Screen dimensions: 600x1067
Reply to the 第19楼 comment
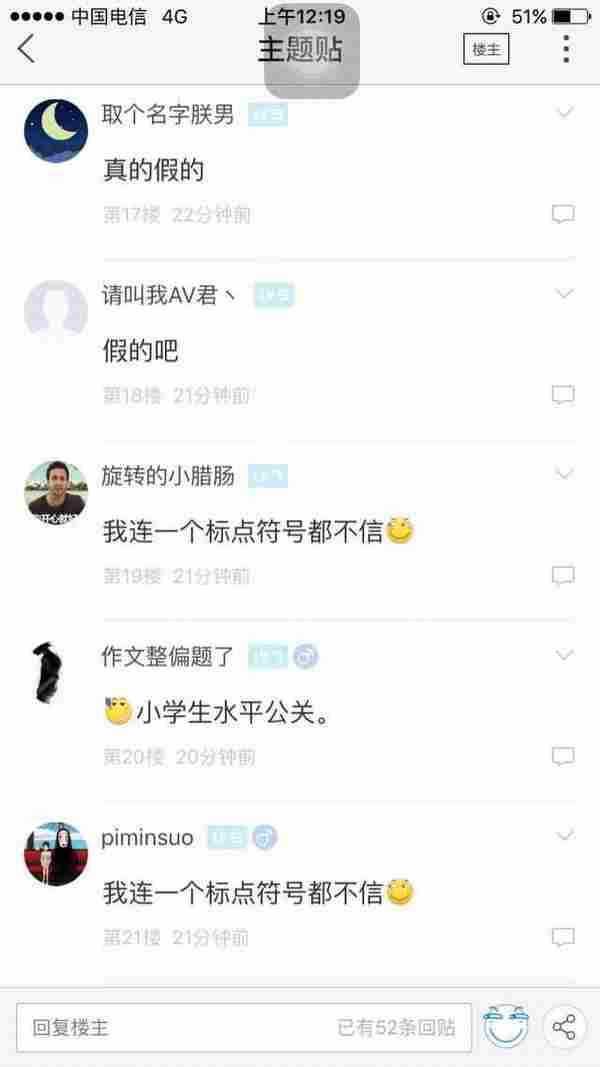pyautogui.click(x=564, y=576)
